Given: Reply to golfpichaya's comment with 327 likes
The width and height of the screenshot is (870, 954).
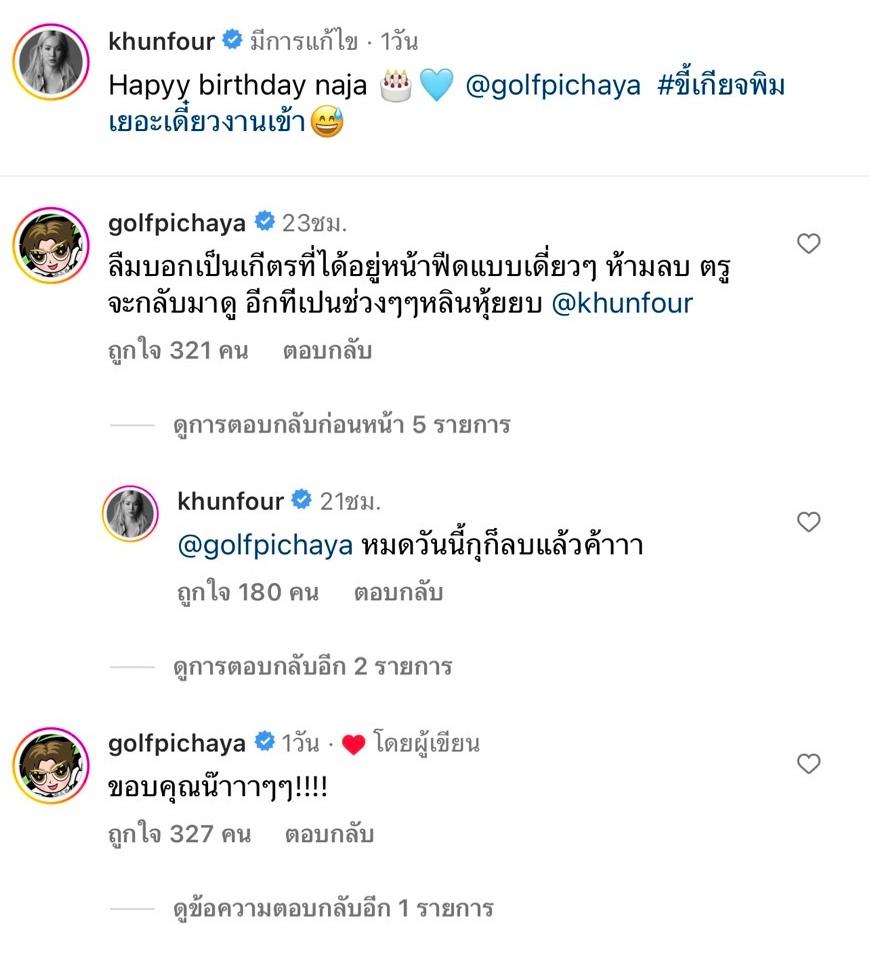Looking at the screenshot, I should 329,833.
